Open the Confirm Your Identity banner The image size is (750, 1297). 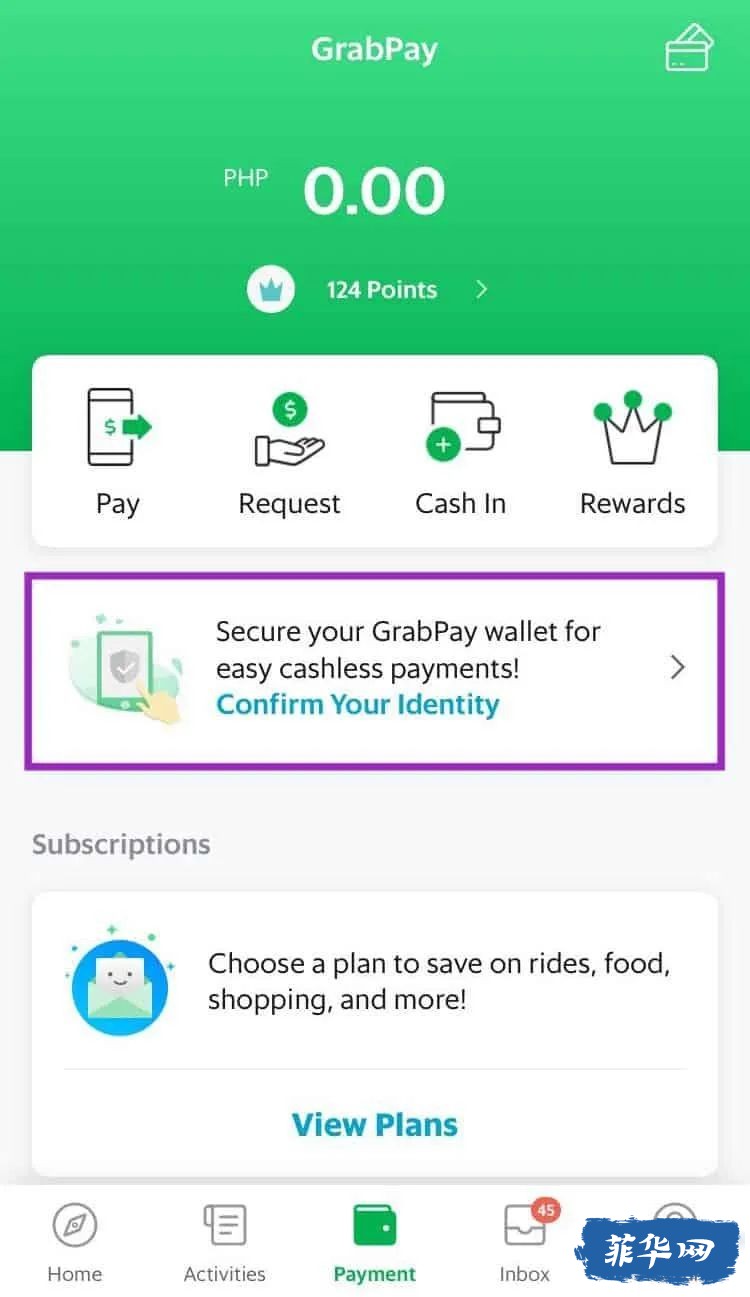(374, 668)
